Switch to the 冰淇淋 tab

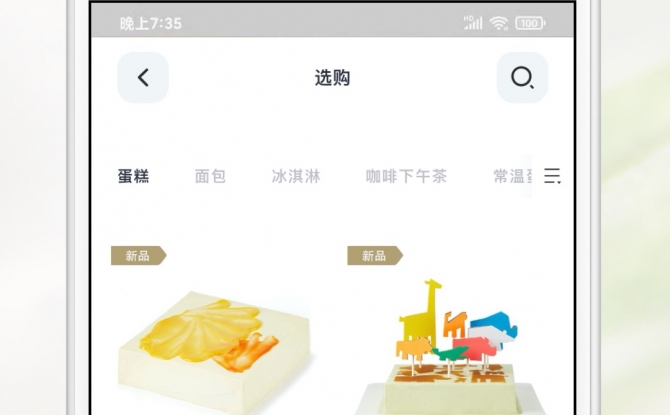(x=296, y=176)
